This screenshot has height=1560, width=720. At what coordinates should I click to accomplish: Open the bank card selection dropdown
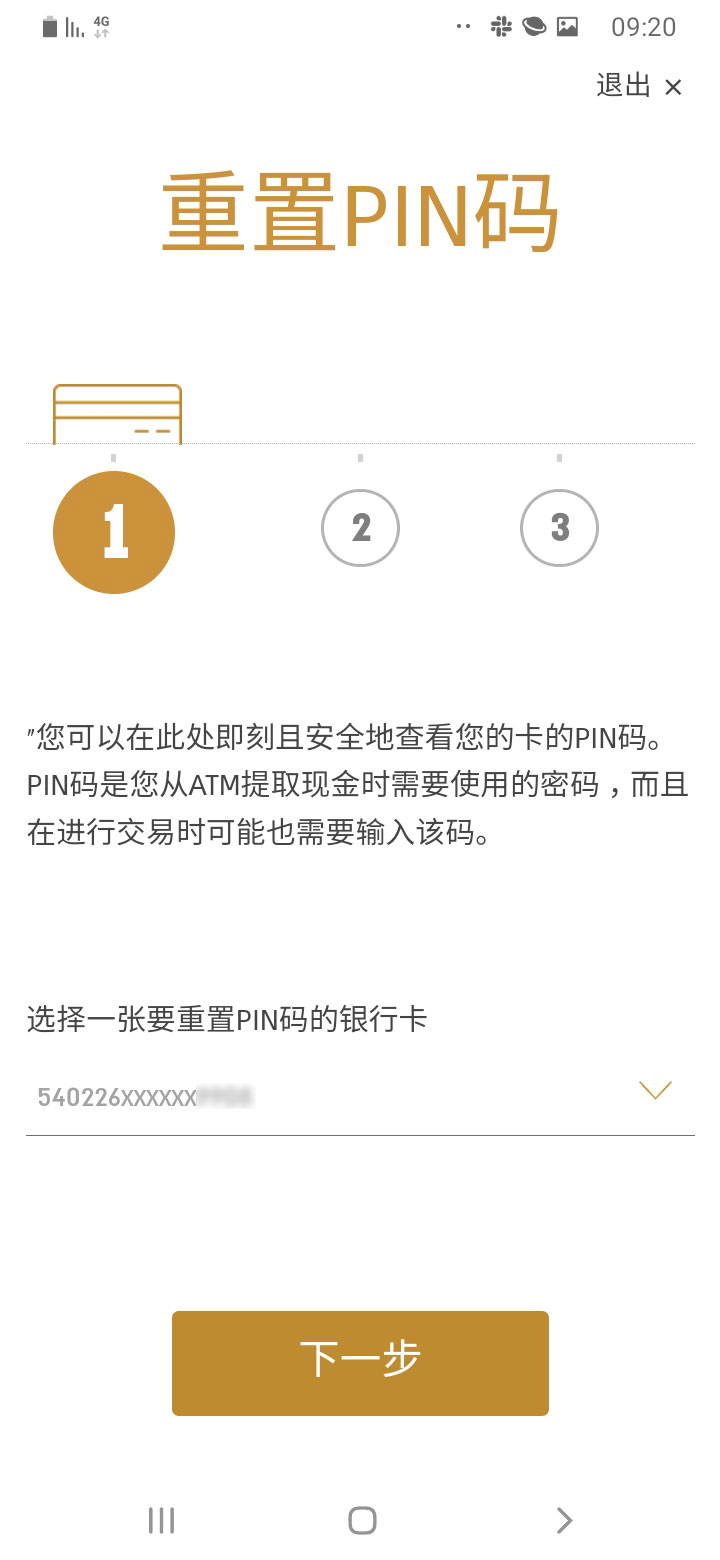click(x=655, y=1091)
